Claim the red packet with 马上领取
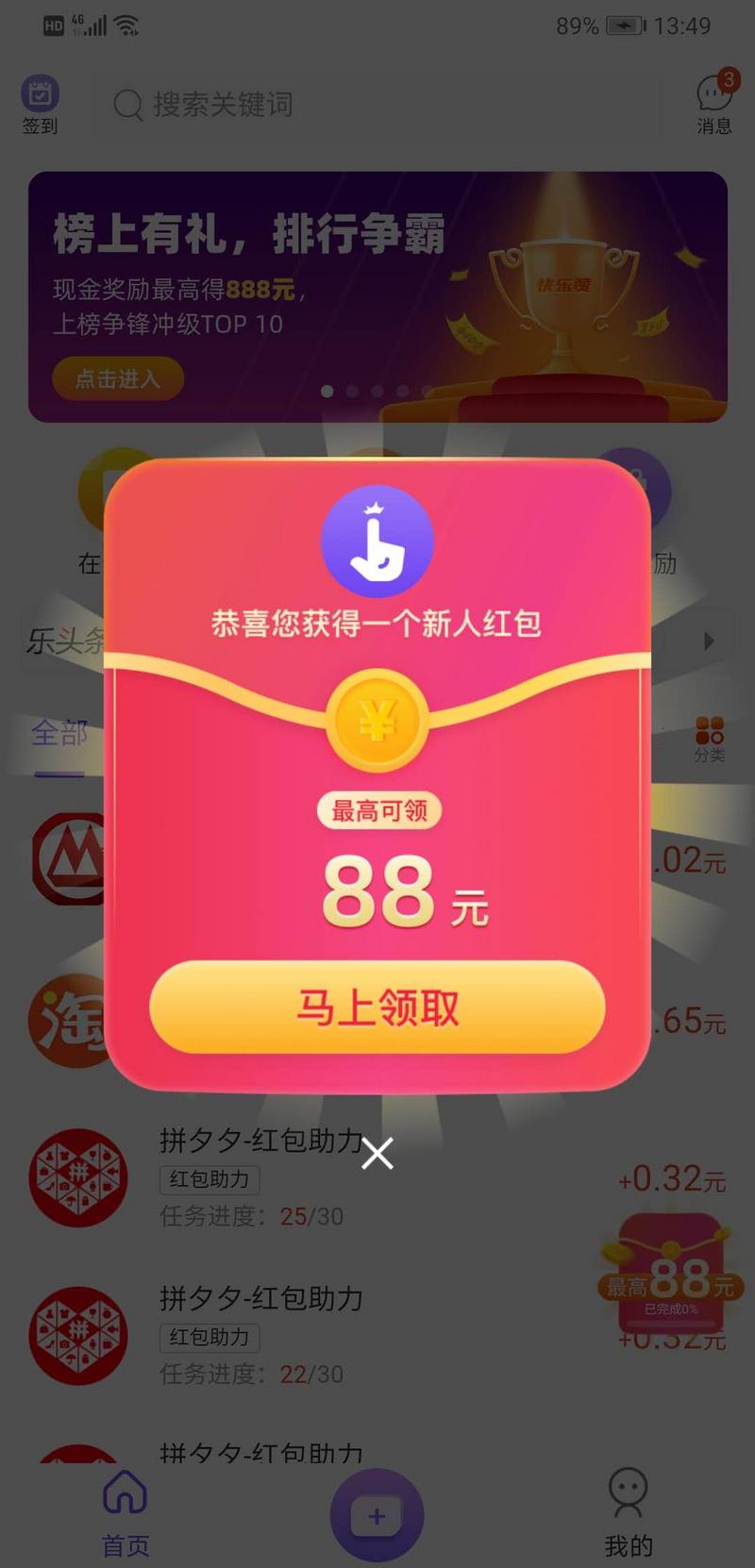The width and height of the screenshot is (755, 1568). 377,1007
